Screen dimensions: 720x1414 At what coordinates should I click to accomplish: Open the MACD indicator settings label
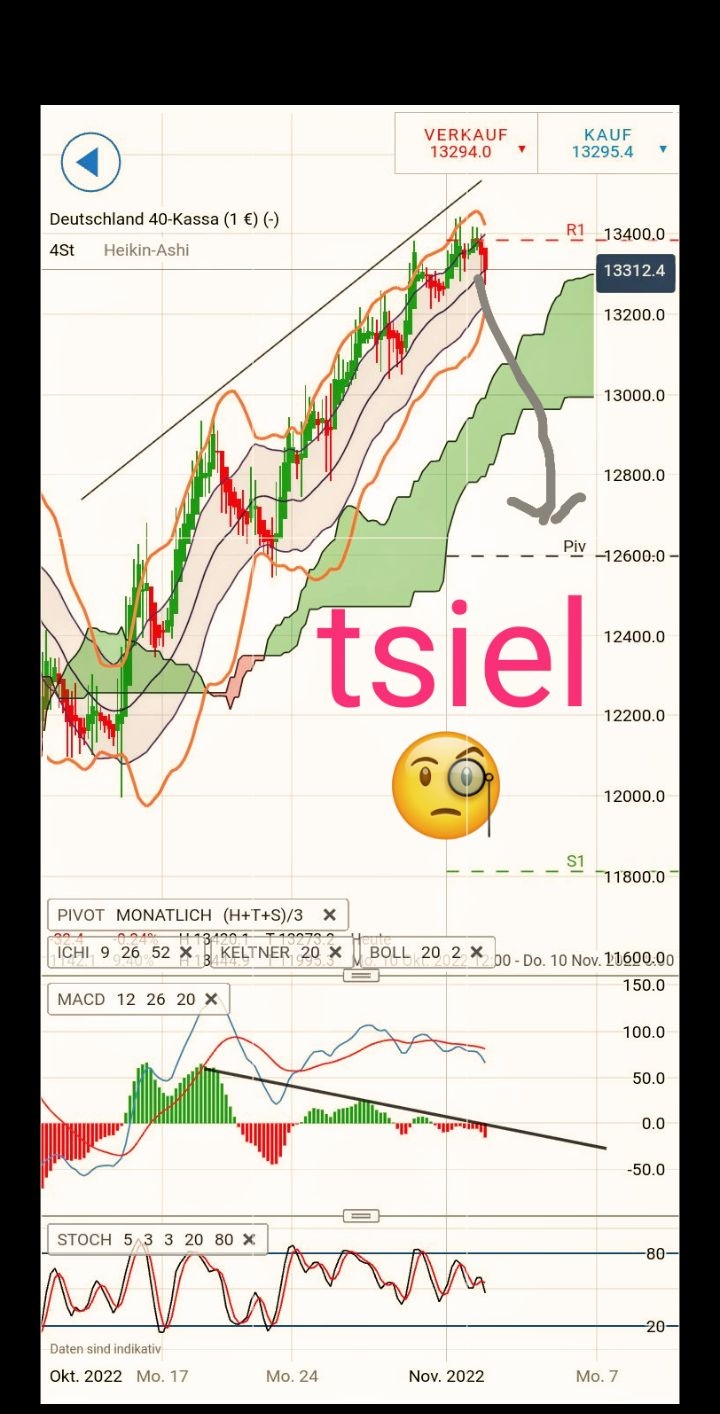pos(124,999)
